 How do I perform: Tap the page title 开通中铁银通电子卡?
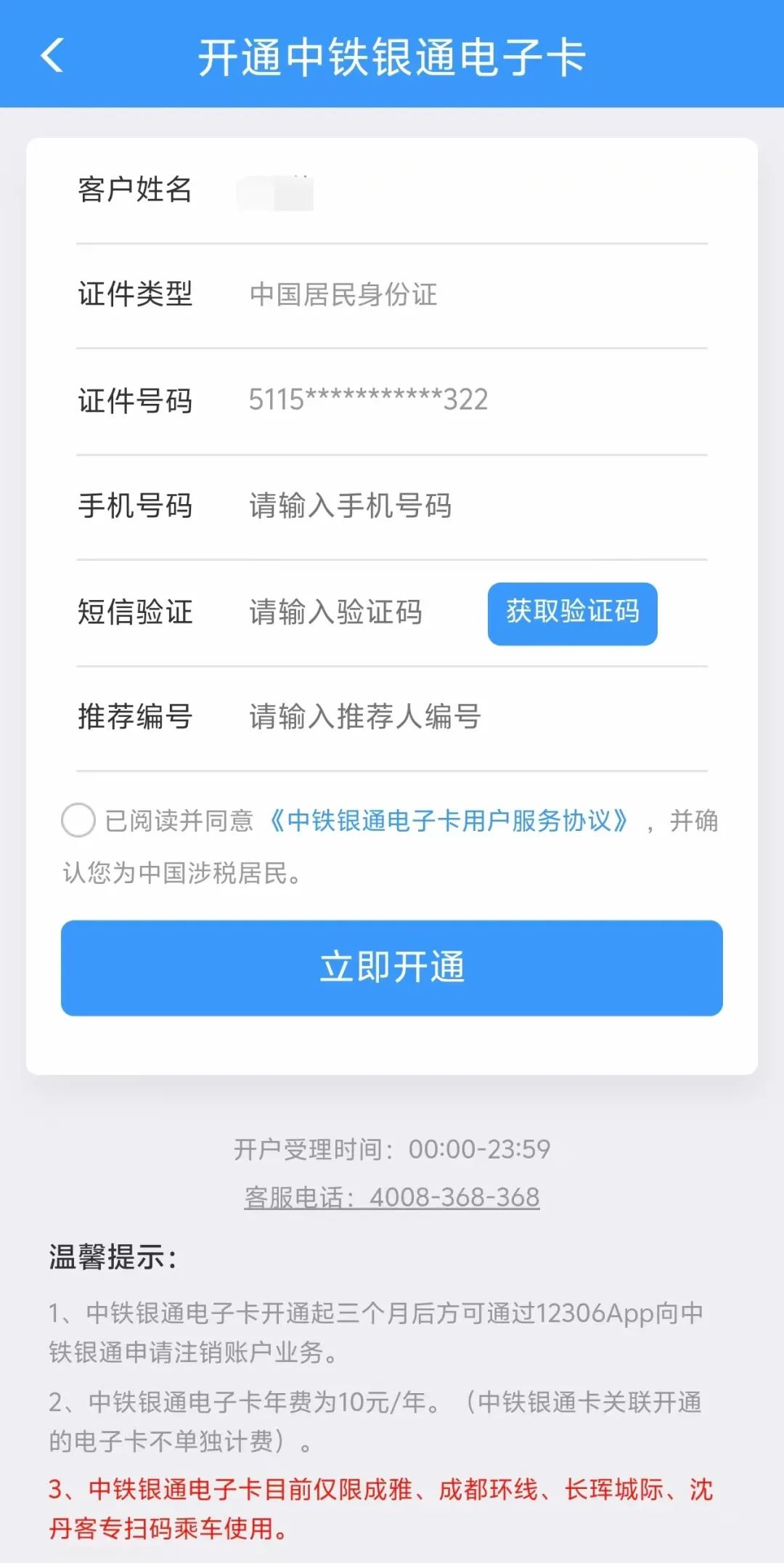[392, 57]
